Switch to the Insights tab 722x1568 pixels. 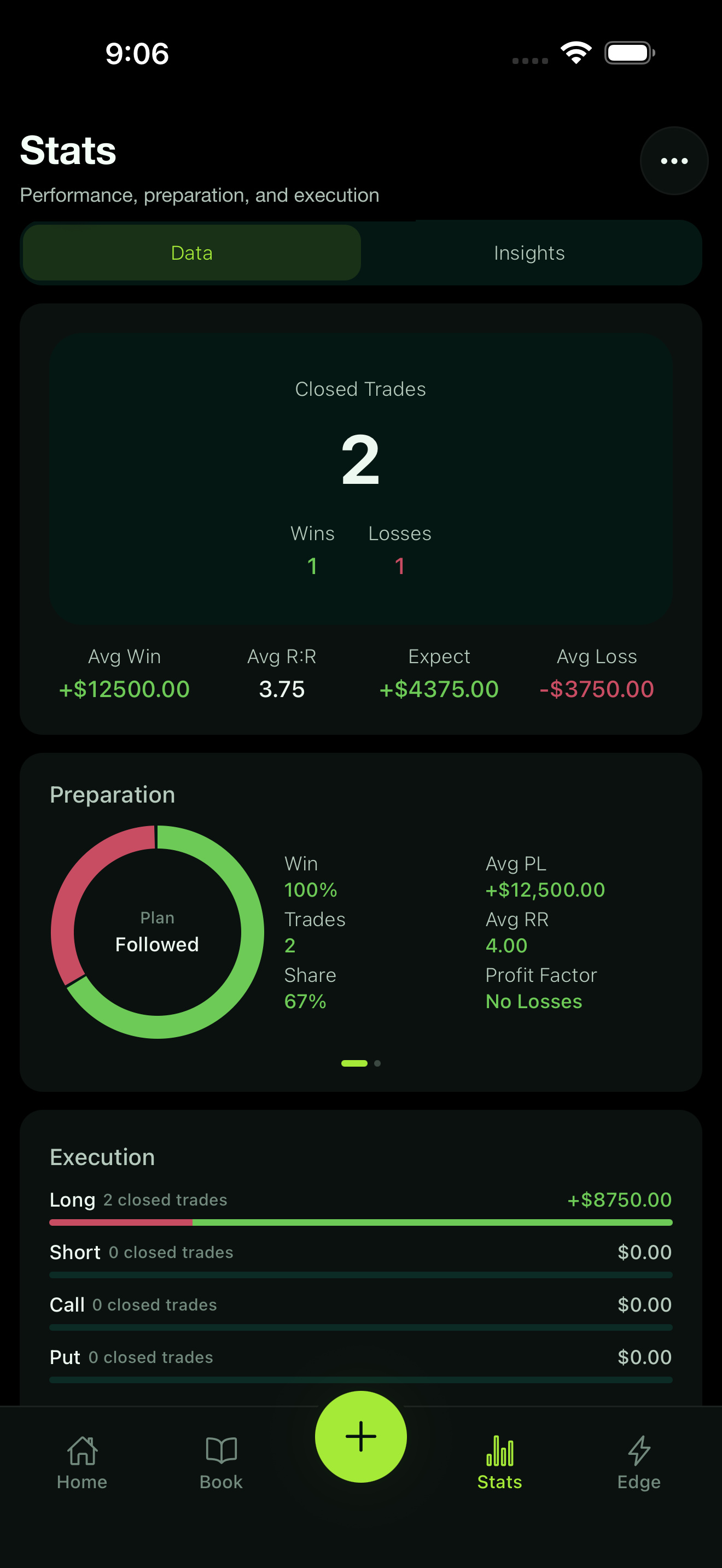coord(529,253)
